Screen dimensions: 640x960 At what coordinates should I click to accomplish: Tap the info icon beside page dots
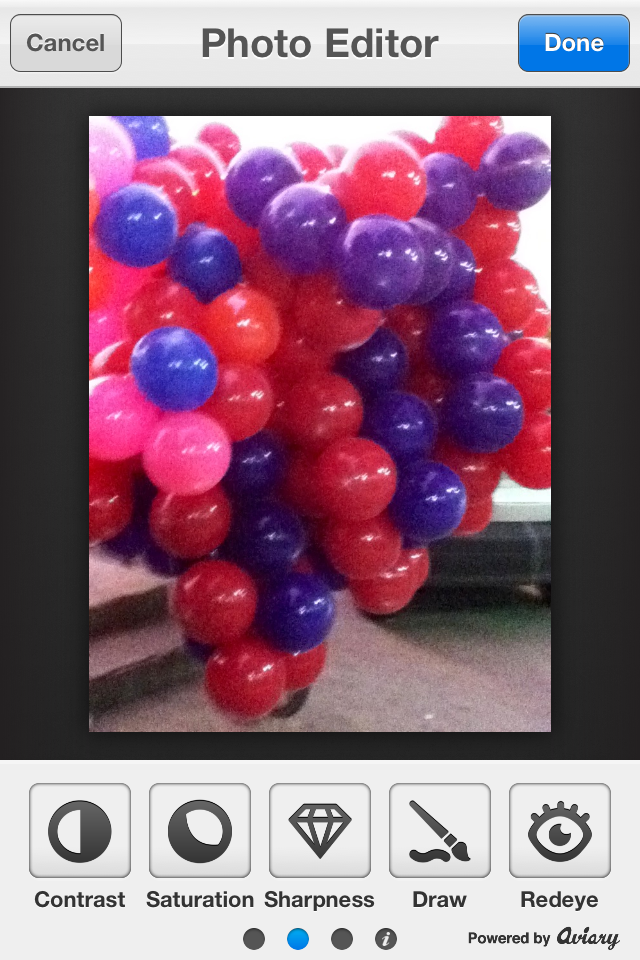click(x=386, y=939)
